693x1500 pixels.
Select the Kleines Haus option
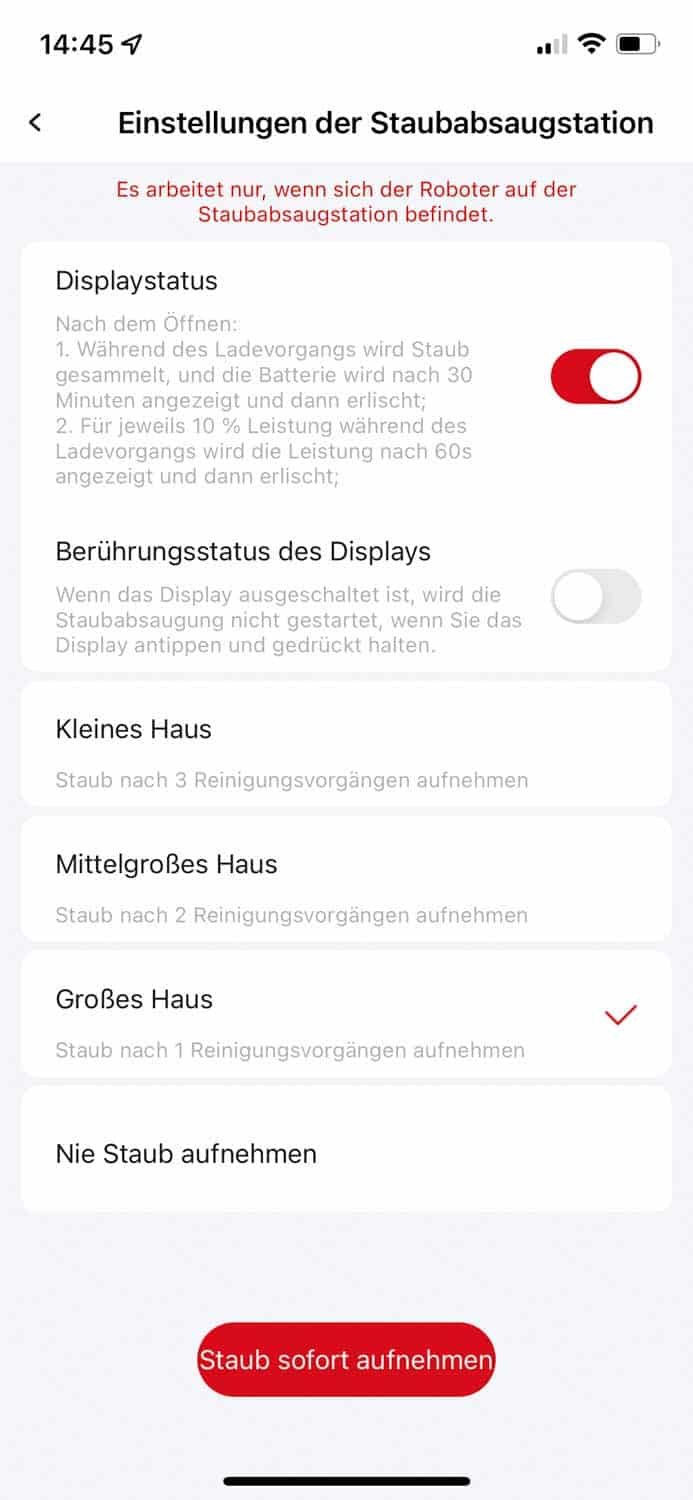coord(346,744)
